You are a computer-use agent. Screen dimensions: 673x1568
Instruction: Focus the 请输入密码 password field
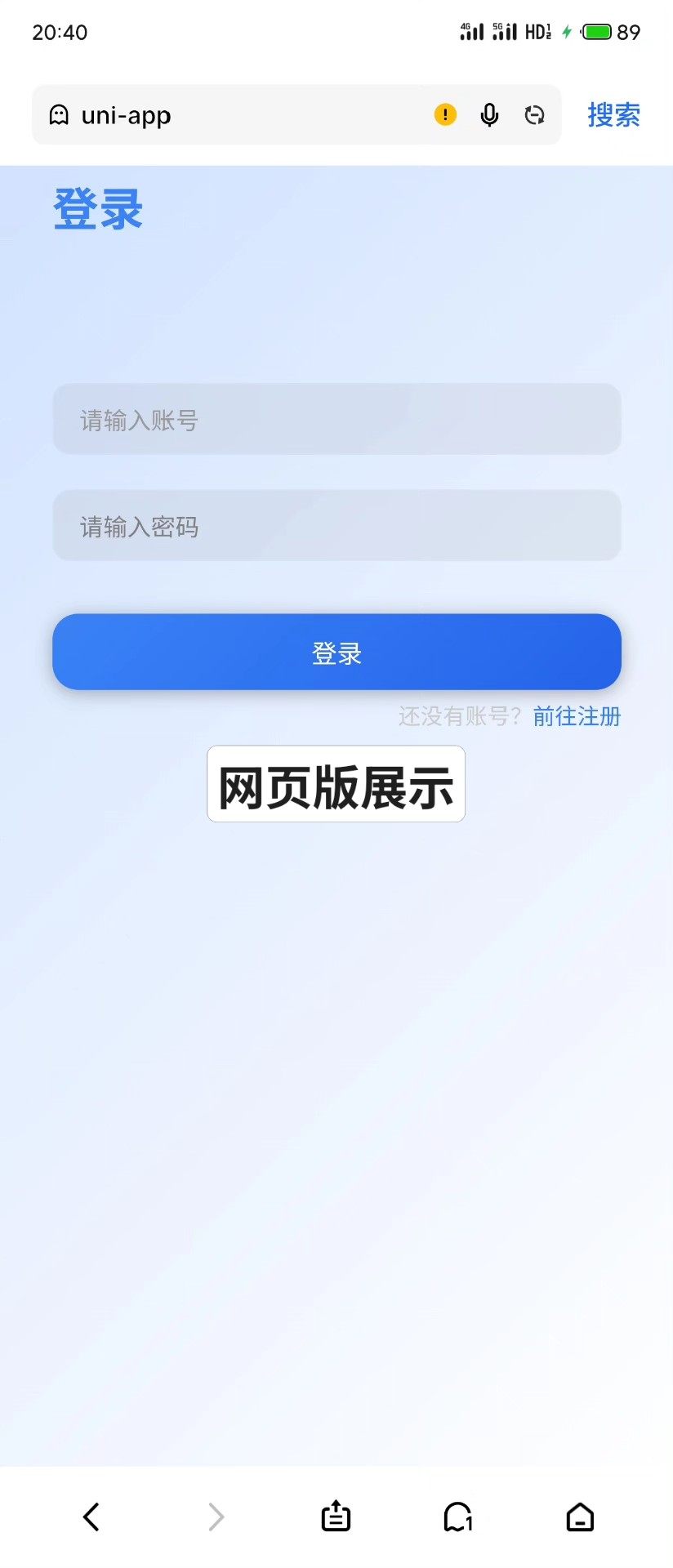[x=336, y=526]
